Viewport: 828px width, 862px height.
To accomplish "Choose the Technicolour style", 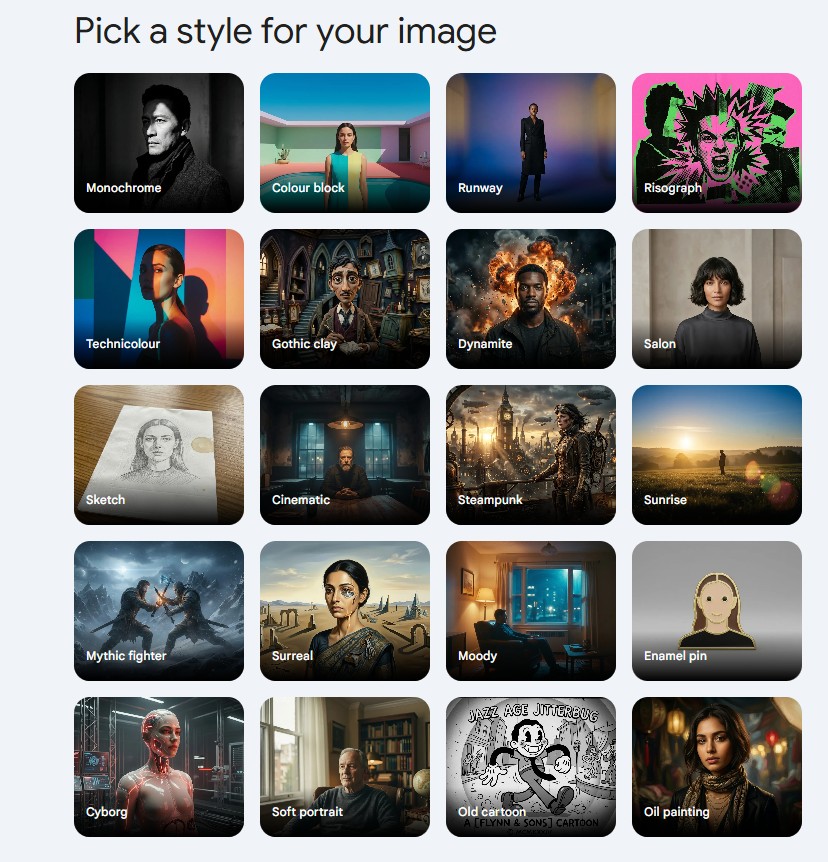I will [159, 299].
